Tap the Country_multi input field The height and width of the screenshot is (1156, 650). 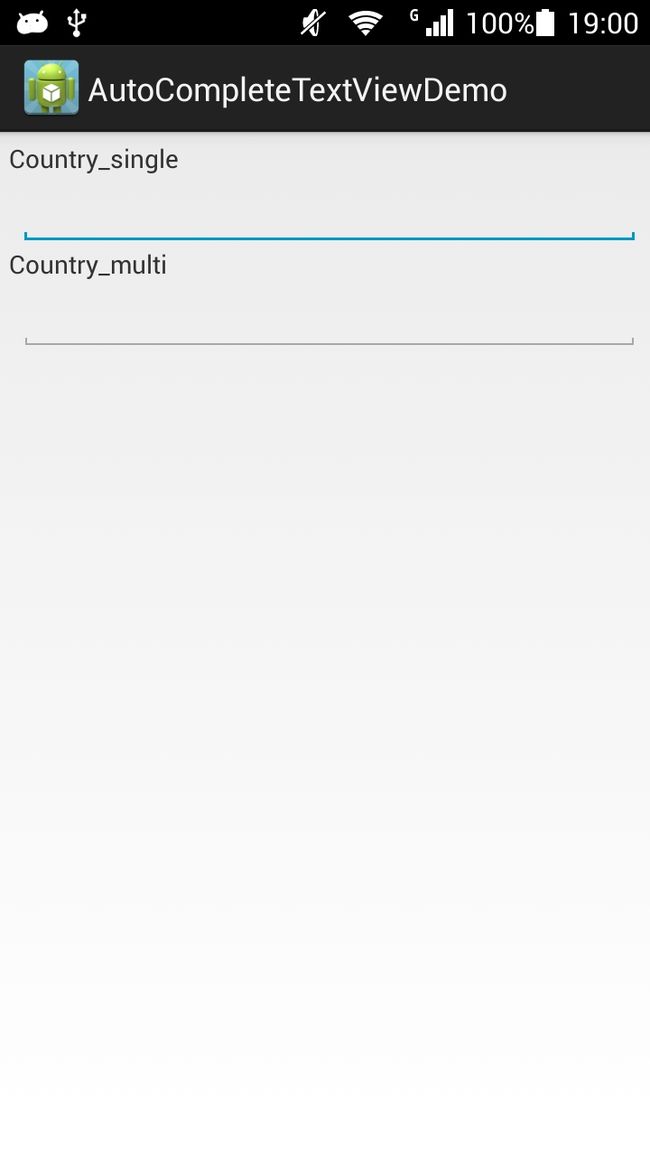(x=329, y=318)
